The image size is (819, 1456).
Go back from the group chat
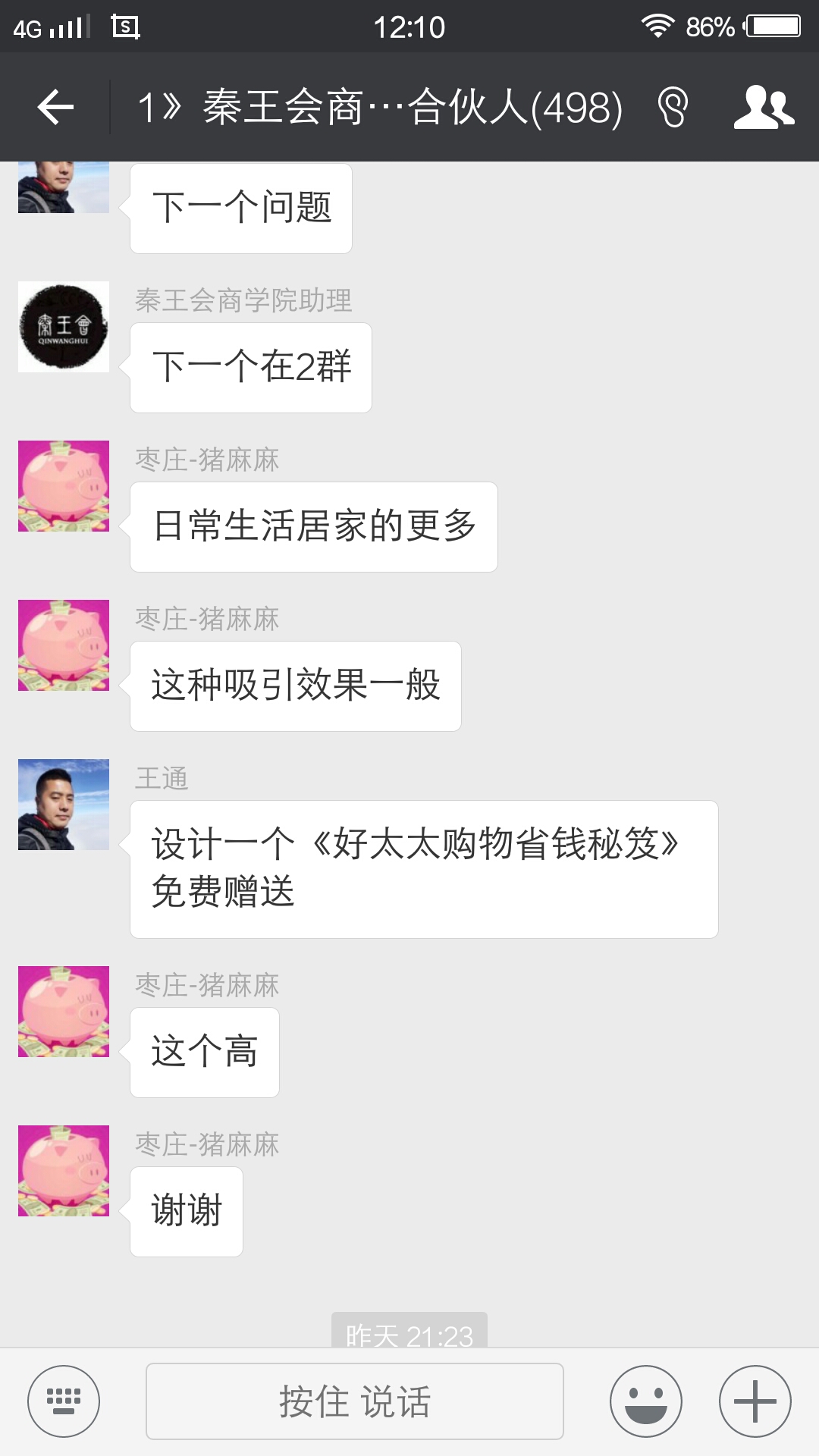pyautogui.click(x=55, y=107)
